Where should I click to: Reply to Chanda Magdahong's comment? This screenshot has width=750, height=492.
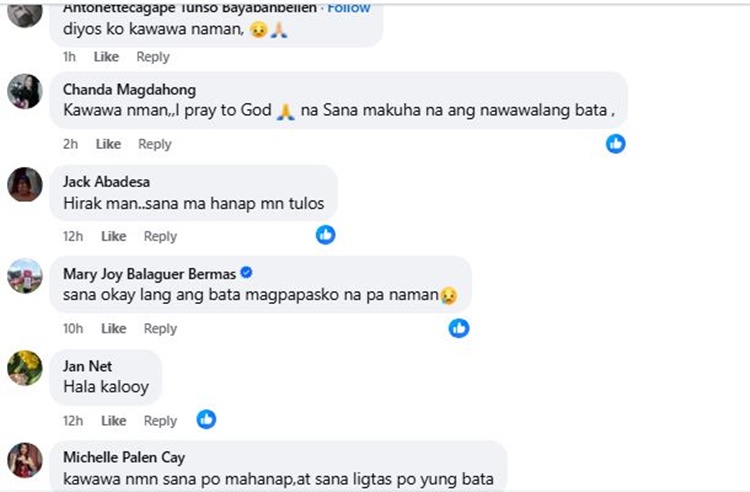[154, 144]
